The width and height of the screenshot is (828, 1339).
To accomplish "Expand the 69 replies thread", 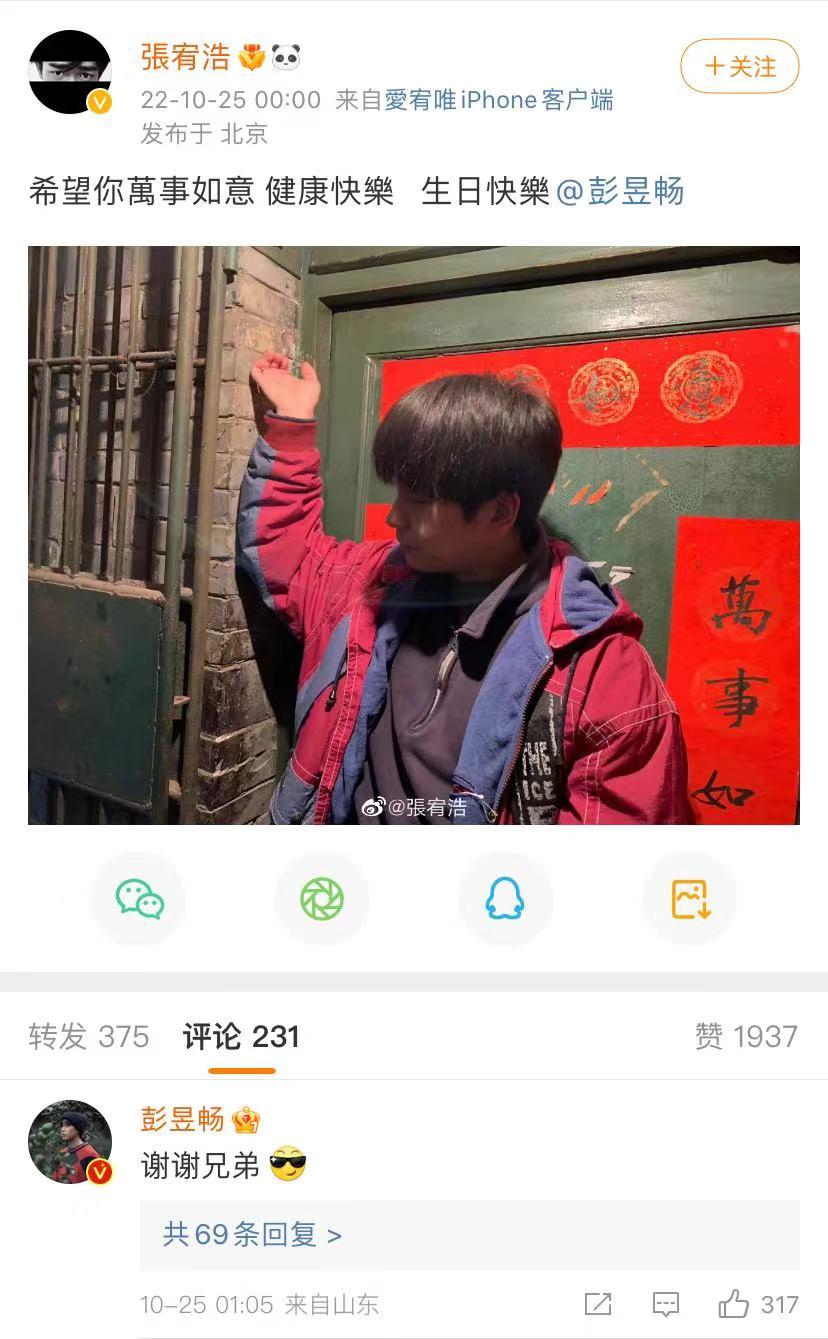I will 248,1236.
